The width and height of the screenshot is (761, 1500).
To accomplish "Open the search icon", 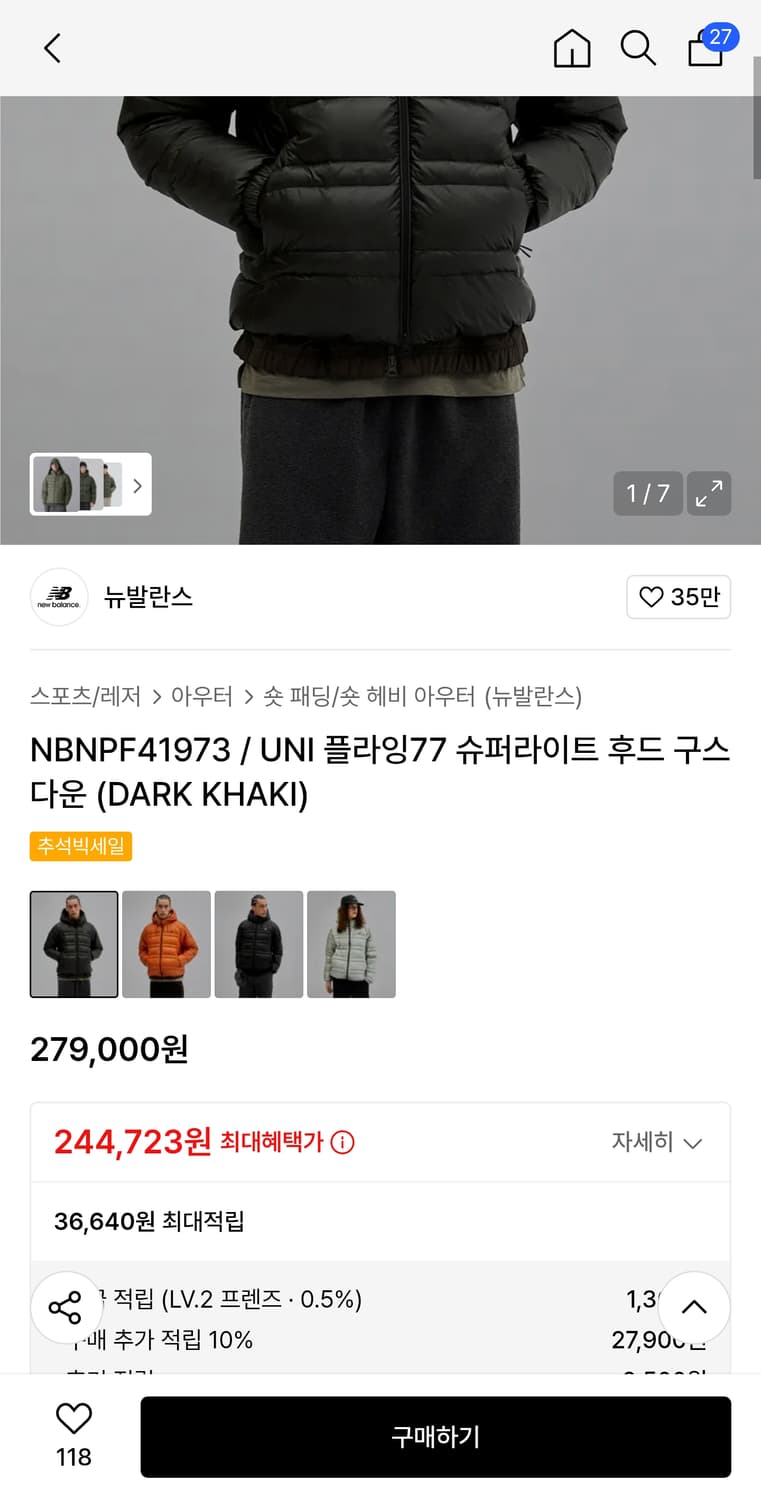I will 638,48.
